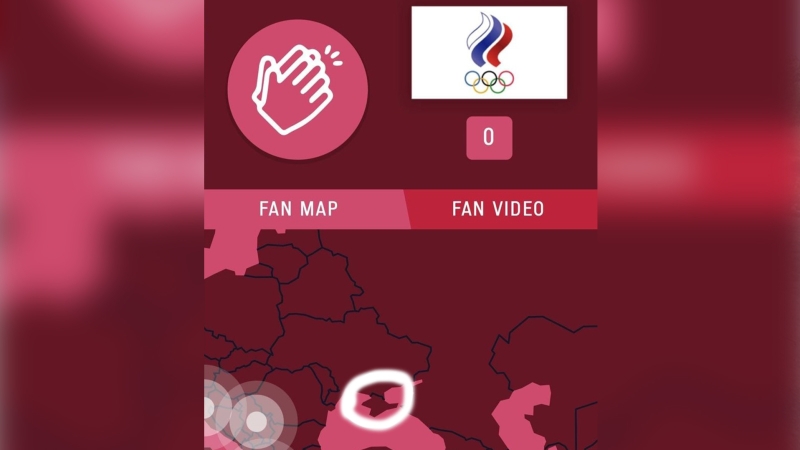Switch to the Fan Video tab
The width and height of the screenshot is (800, 450).
498,209
